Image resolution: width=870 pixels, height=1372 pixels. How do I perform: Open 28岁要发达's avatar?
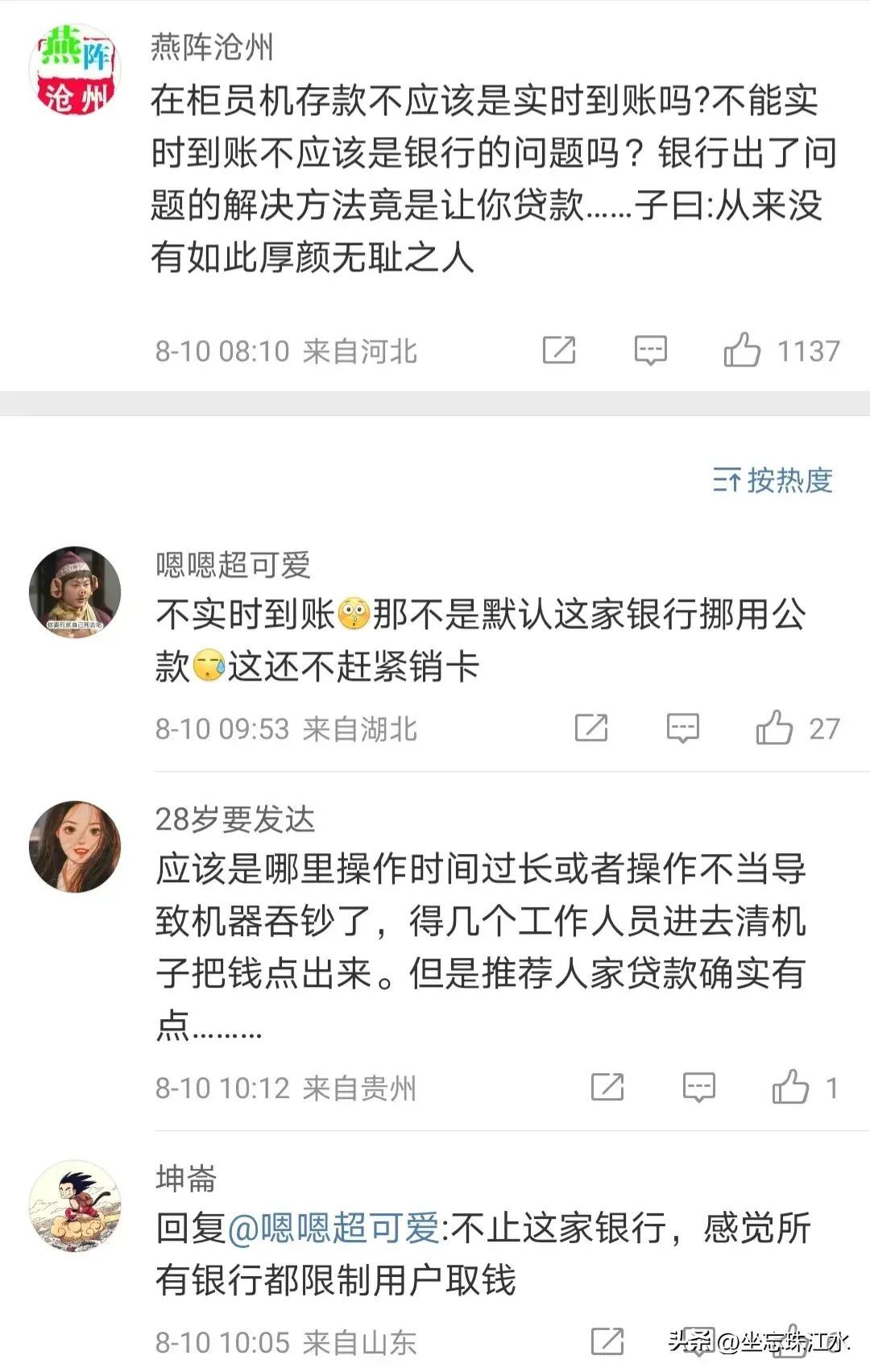(x=75, y=846)
